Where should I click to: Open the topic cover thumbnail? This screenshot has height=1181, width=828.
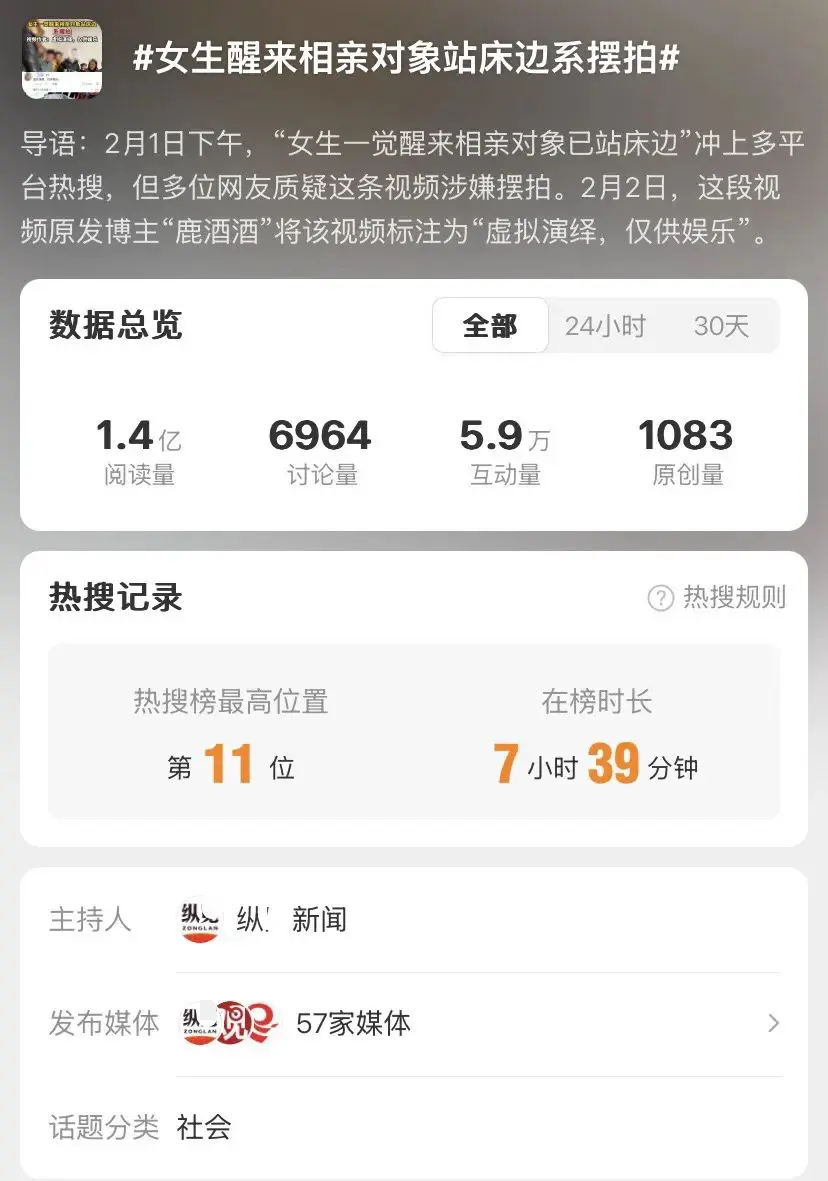(62, 60)
